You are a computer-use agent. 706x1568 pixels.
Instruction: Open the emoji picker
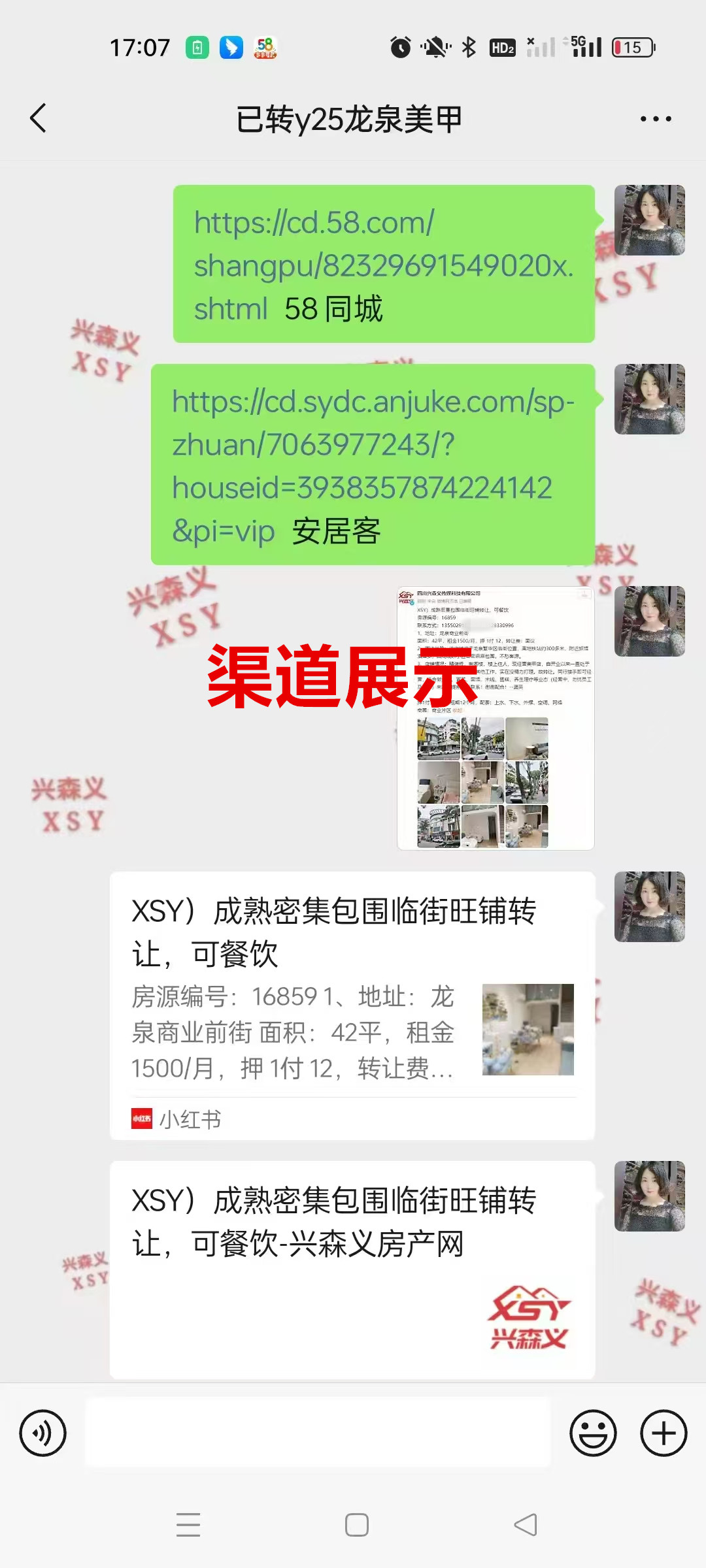point(593,1433)
